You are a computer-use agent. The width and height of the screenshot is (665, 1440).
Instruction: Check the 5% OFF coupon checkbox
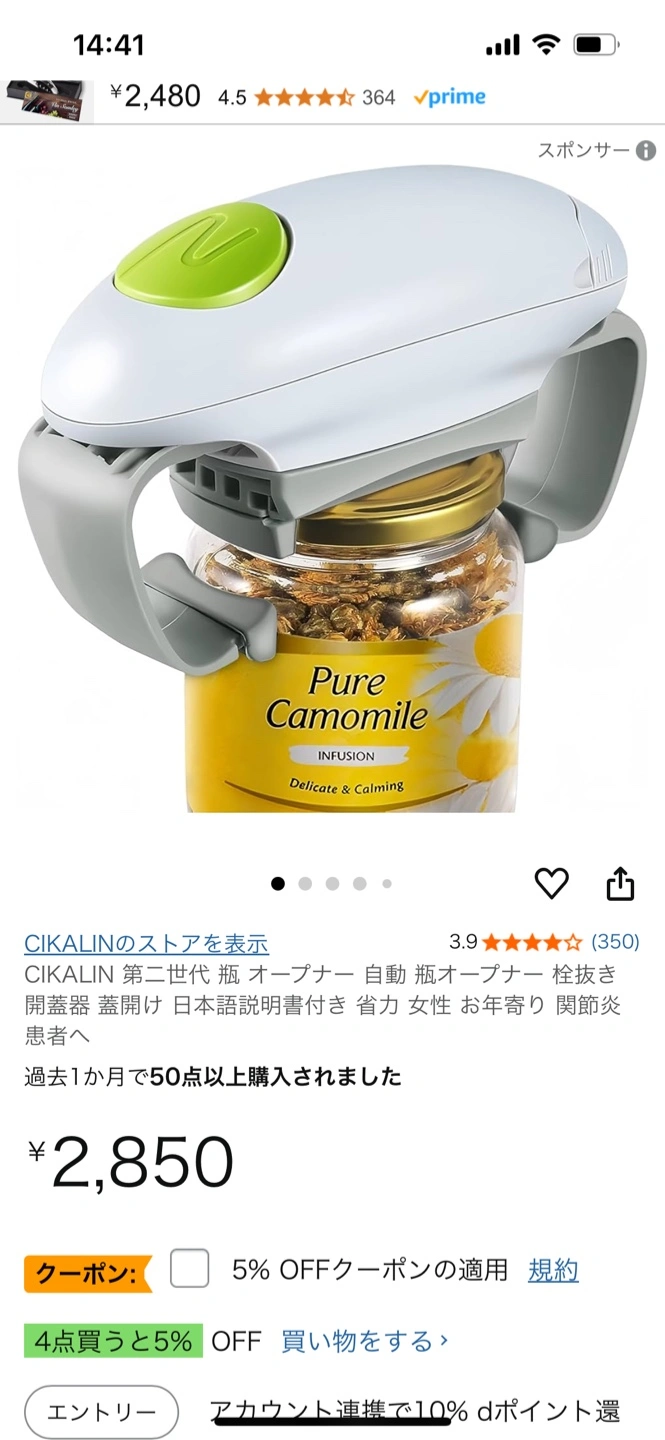tap(190, 1269)
